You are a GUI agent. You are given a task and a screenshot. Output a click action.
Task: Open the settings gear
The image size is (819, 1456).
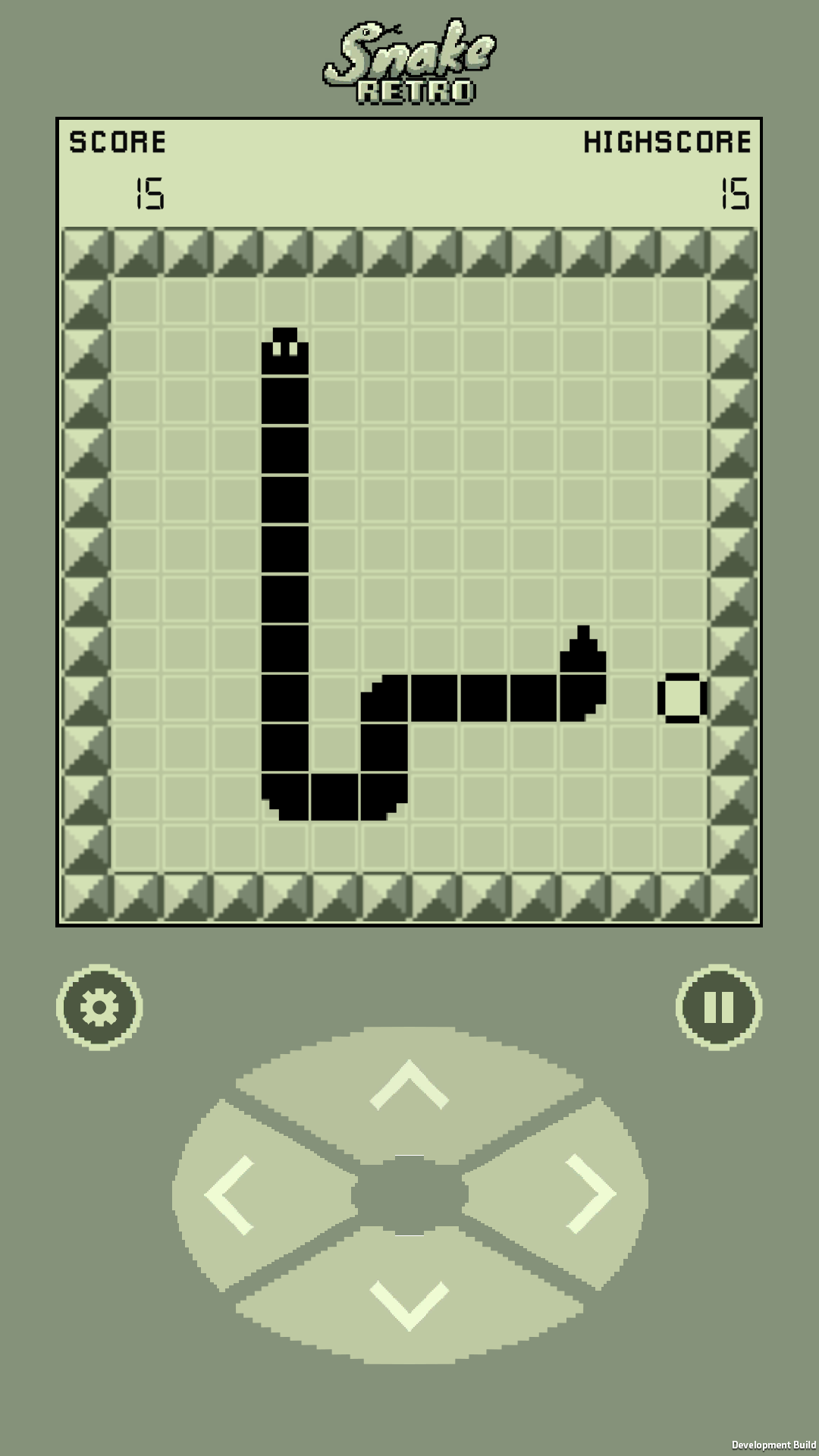[99, 1007]
